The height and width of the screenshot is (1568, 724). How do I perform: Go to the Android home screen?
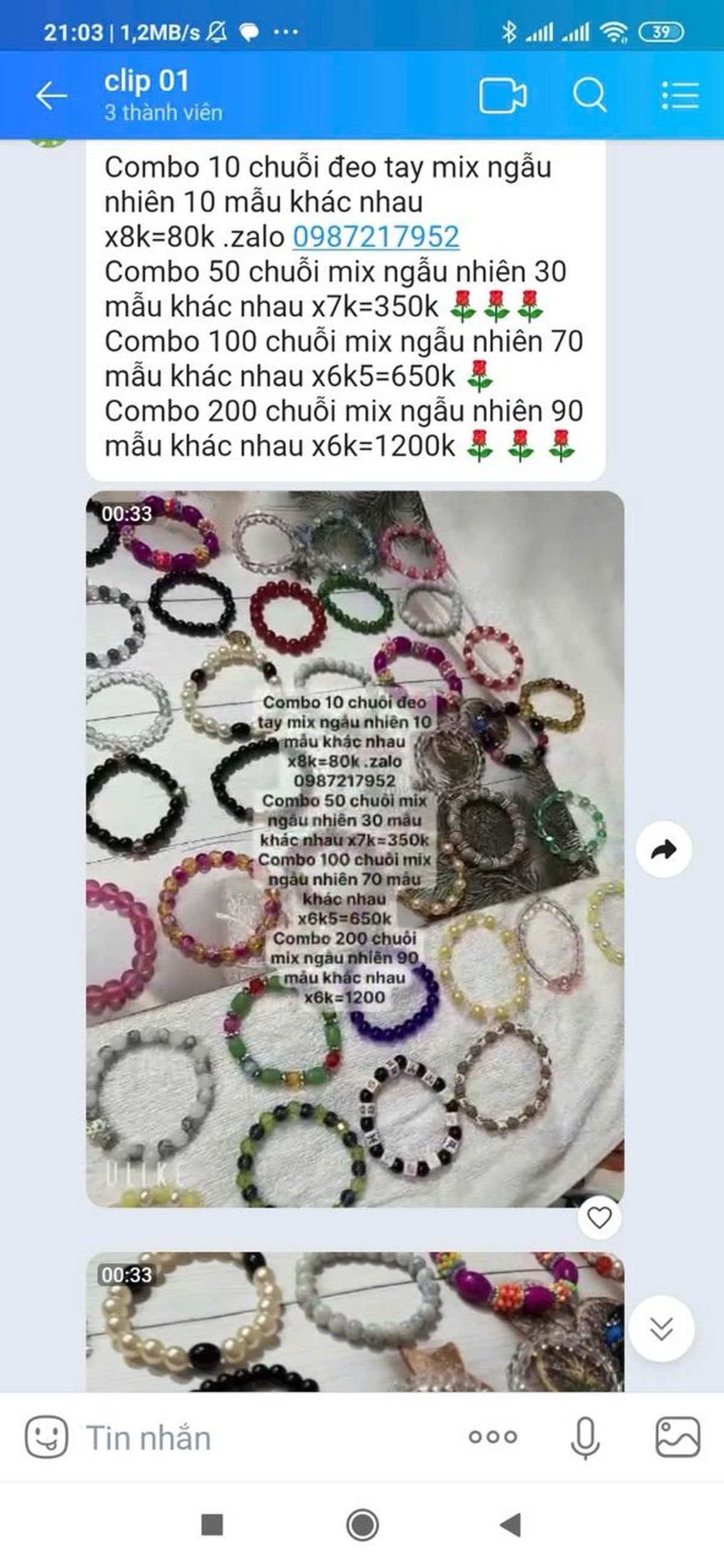click(x=363, y=1525)
